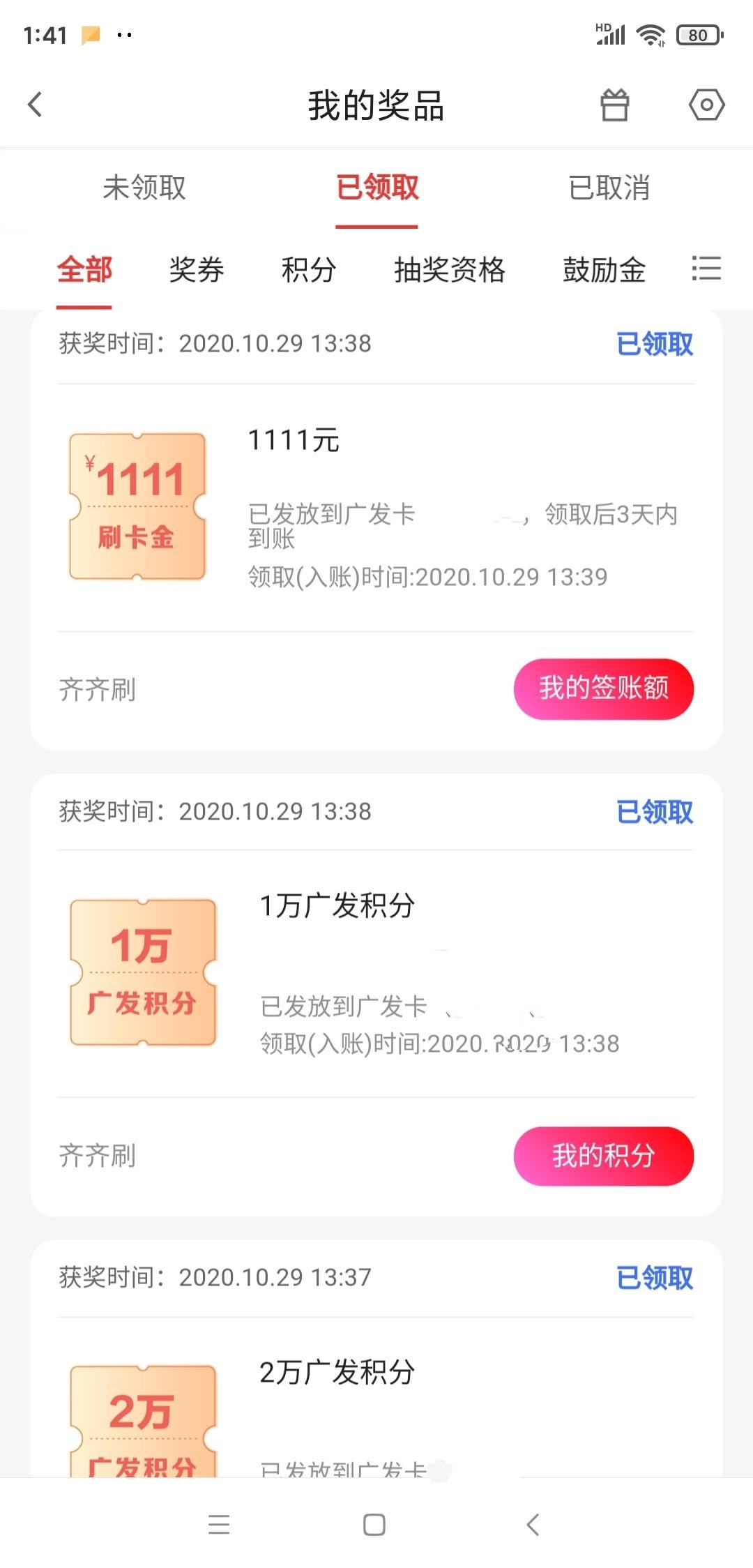The width and height of the screenshot is (753, 1568).
Task: Filter prizes by 积分
Action: [309, 269]
